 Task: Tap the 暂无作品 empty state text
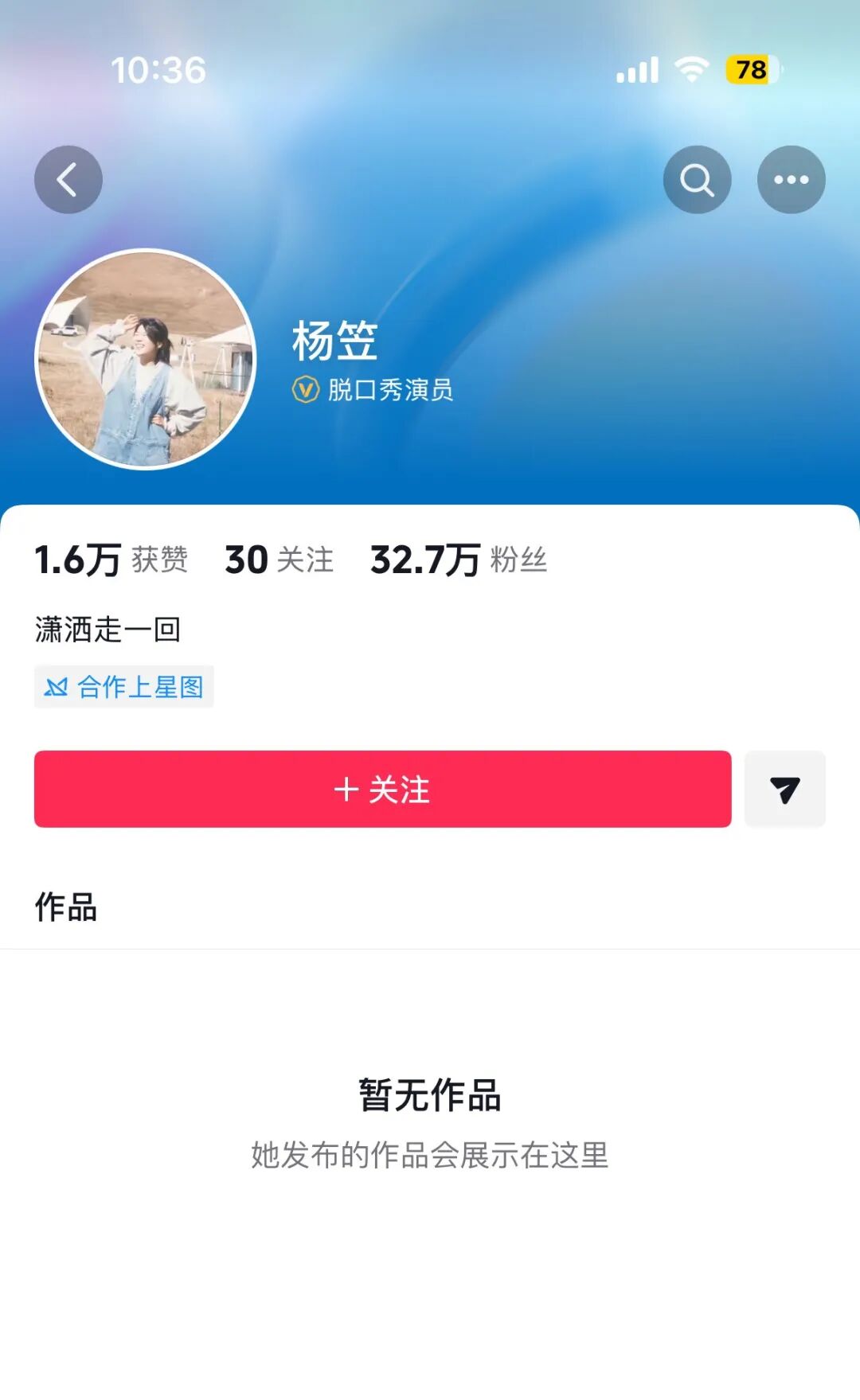click(x=430, y=1095)
